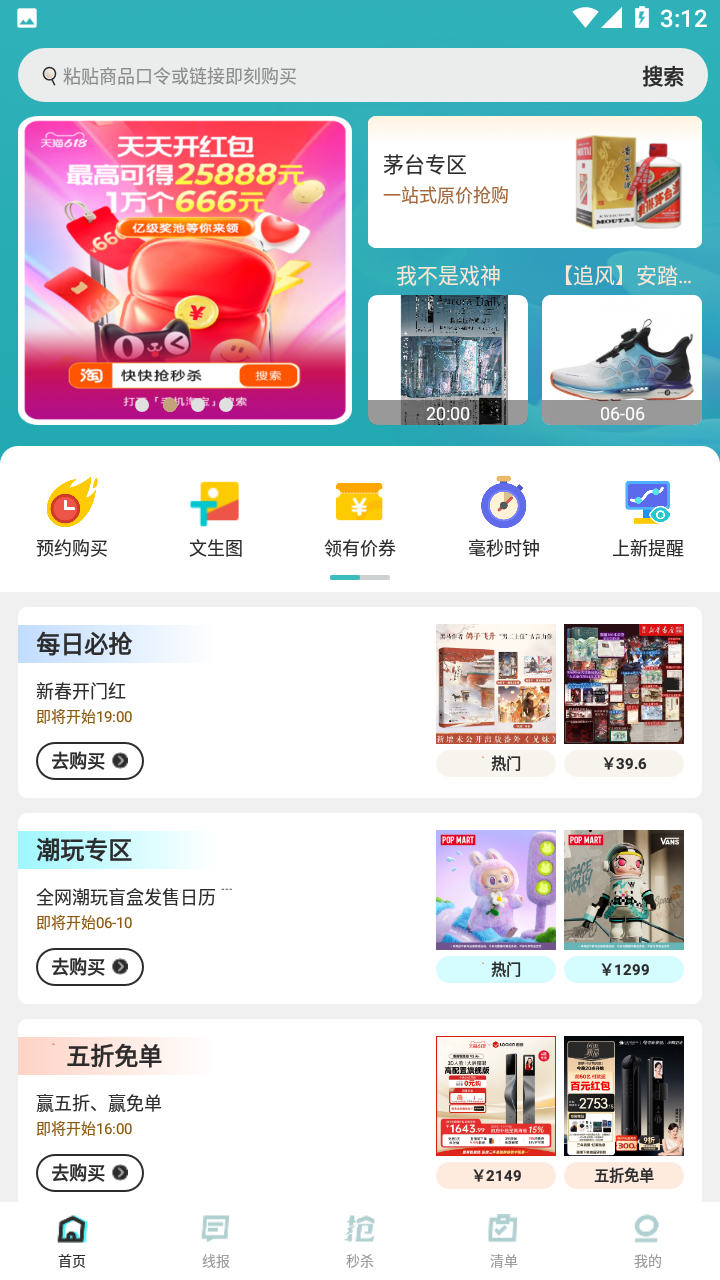Open the 上新提醒 new arrival alerts
Image resolution: width=720 pixels, height=1280 pixels.
tap(648, 508)
